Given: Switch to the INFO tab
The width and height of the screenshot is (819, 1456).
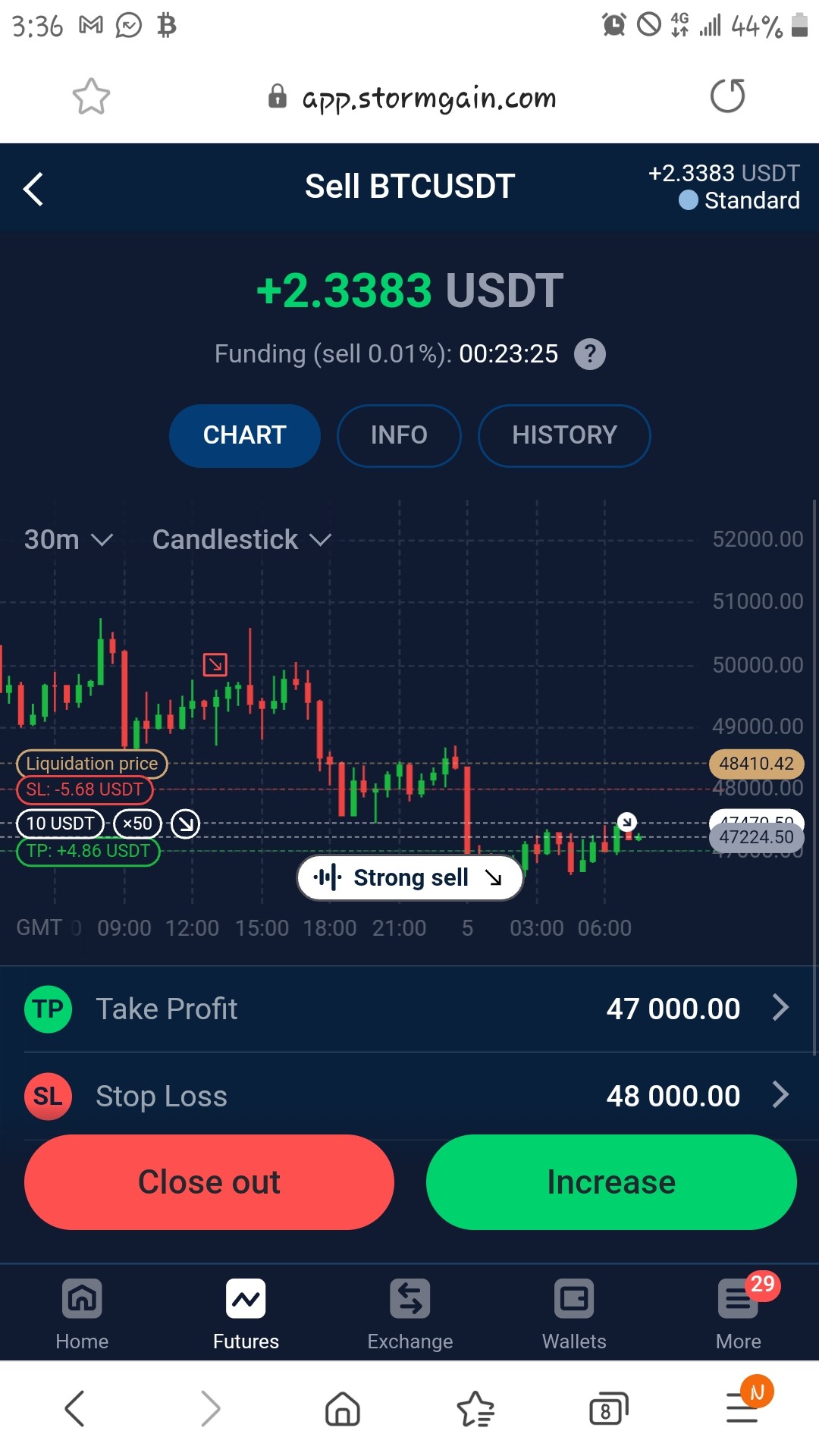Looking at the screenshot, I should click(x=399, y=435).
